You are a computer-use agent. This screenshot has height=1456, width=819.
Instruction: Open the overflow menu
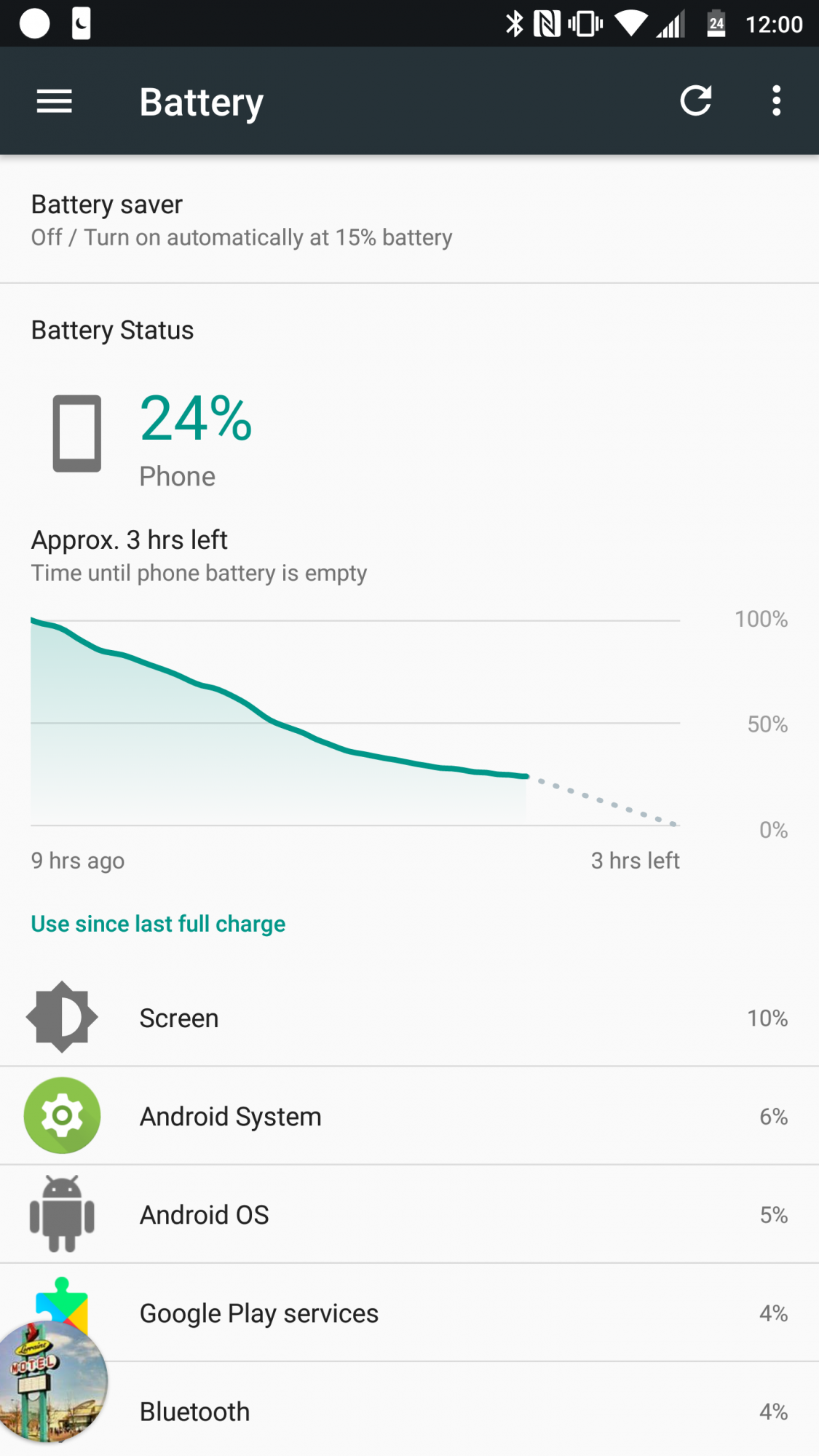[x=776, y=101]
